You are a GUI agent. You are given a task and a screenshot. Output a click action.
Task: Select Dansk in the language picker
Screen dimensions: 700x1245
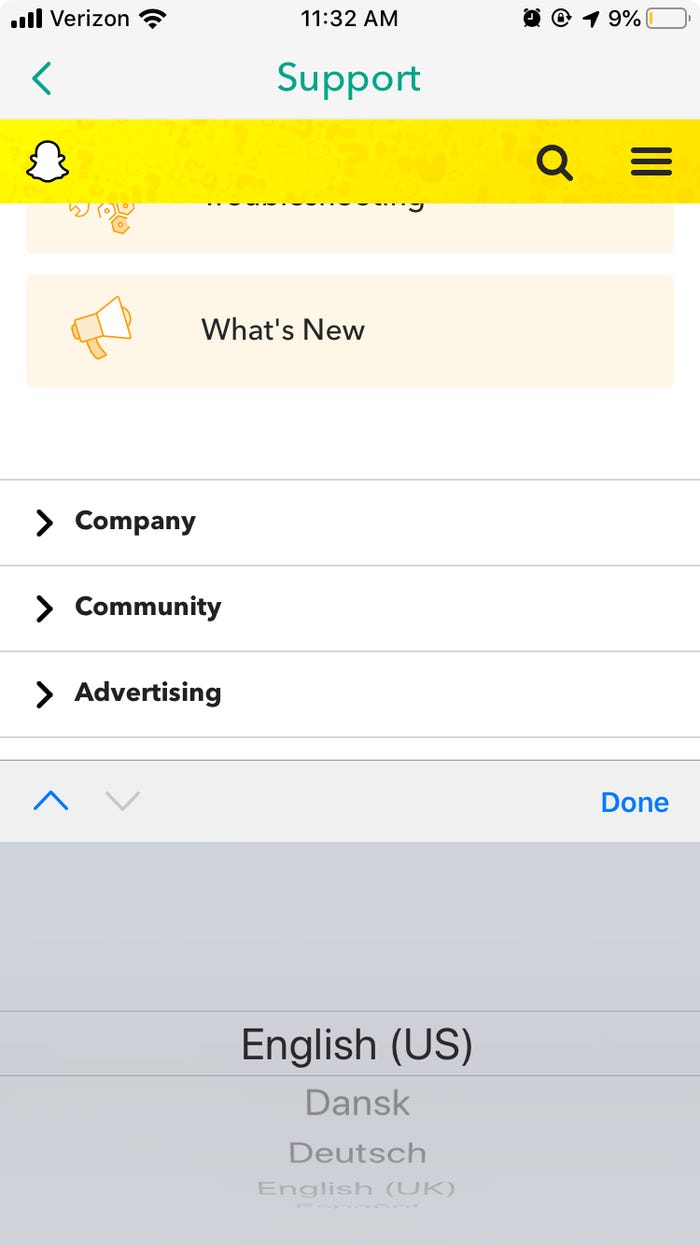357,1103
